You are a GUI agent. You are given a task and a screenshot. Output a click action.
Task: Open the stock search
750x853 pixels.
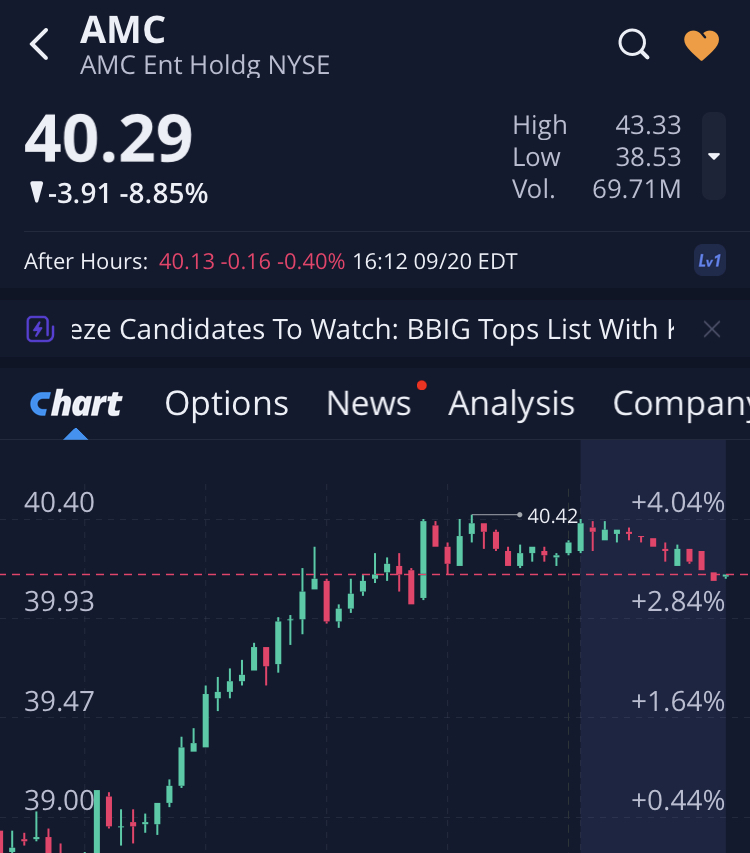click(x=634, y=45)
